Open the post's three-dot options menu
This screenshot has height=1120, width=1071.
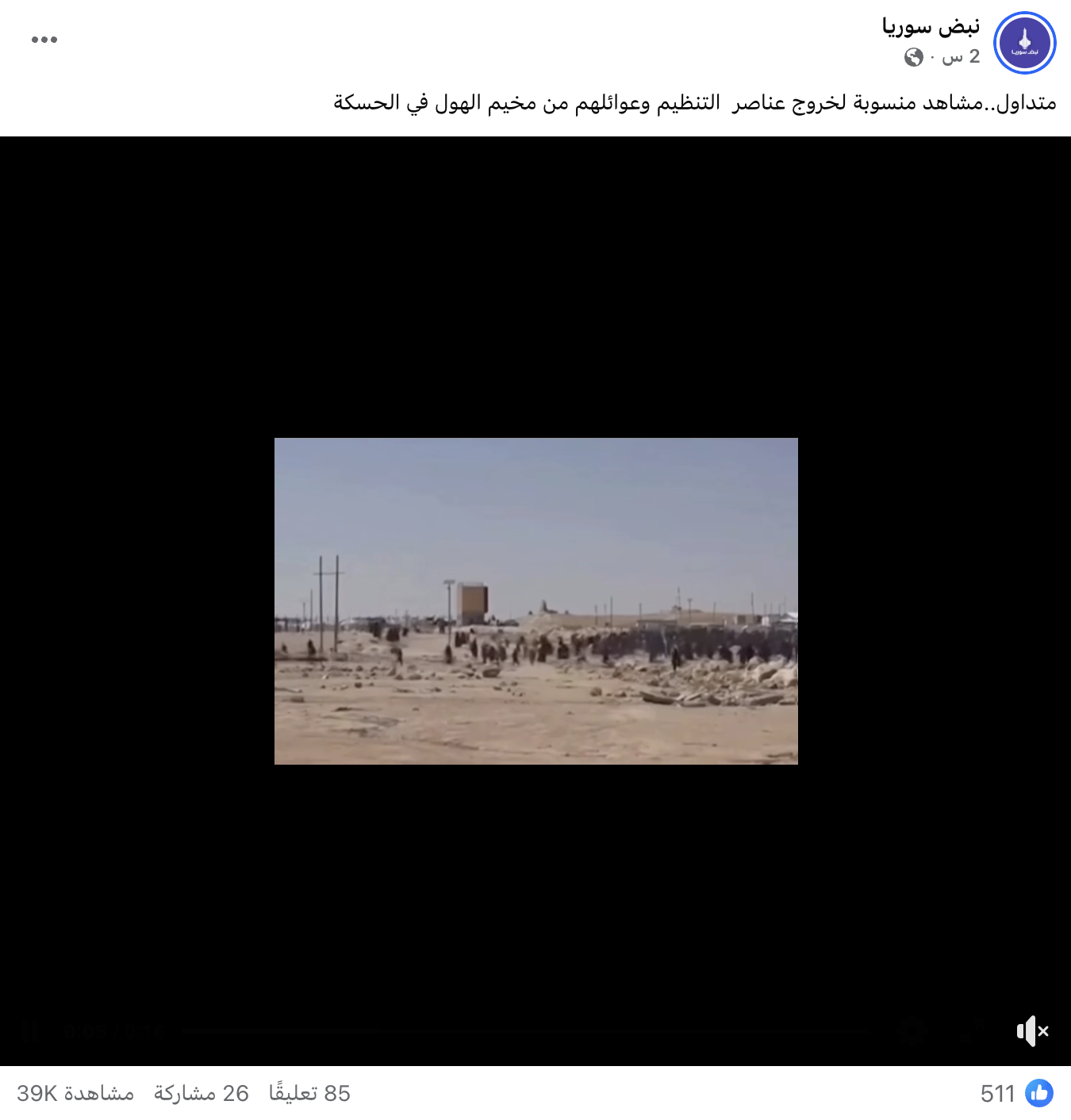click(44, 40)
